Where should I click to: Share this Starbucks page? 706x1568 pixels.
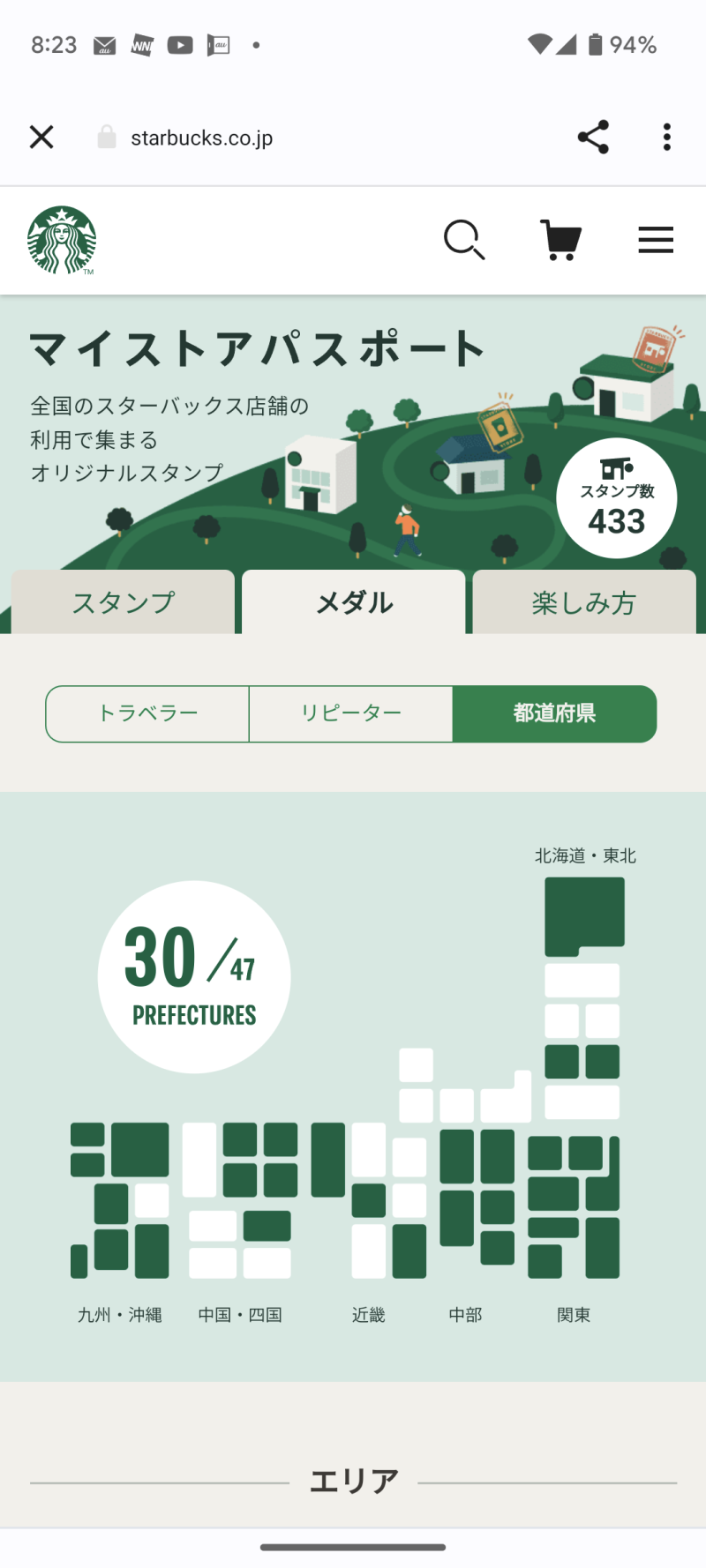point(593,138)
